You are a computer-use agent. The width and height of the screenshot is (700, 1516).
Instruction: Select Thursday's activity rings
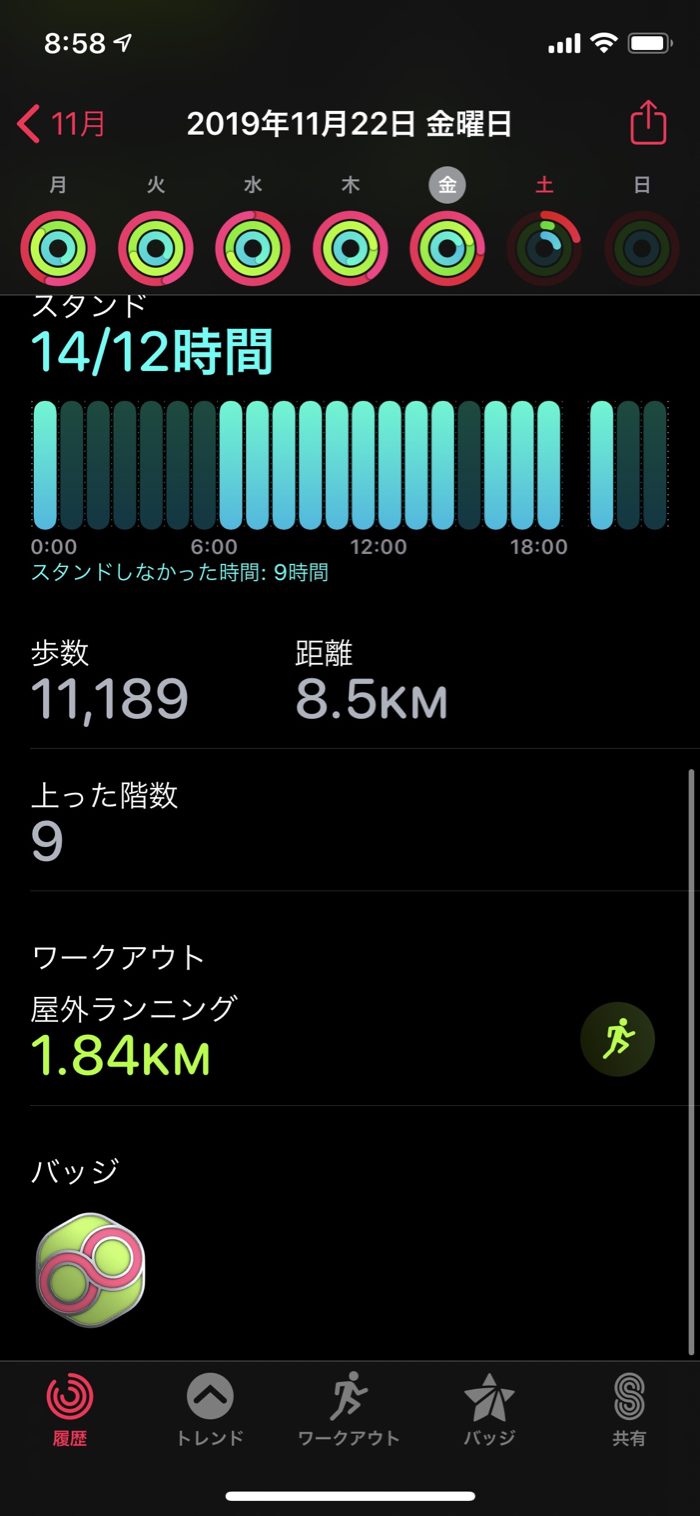(x=350, y=248)
